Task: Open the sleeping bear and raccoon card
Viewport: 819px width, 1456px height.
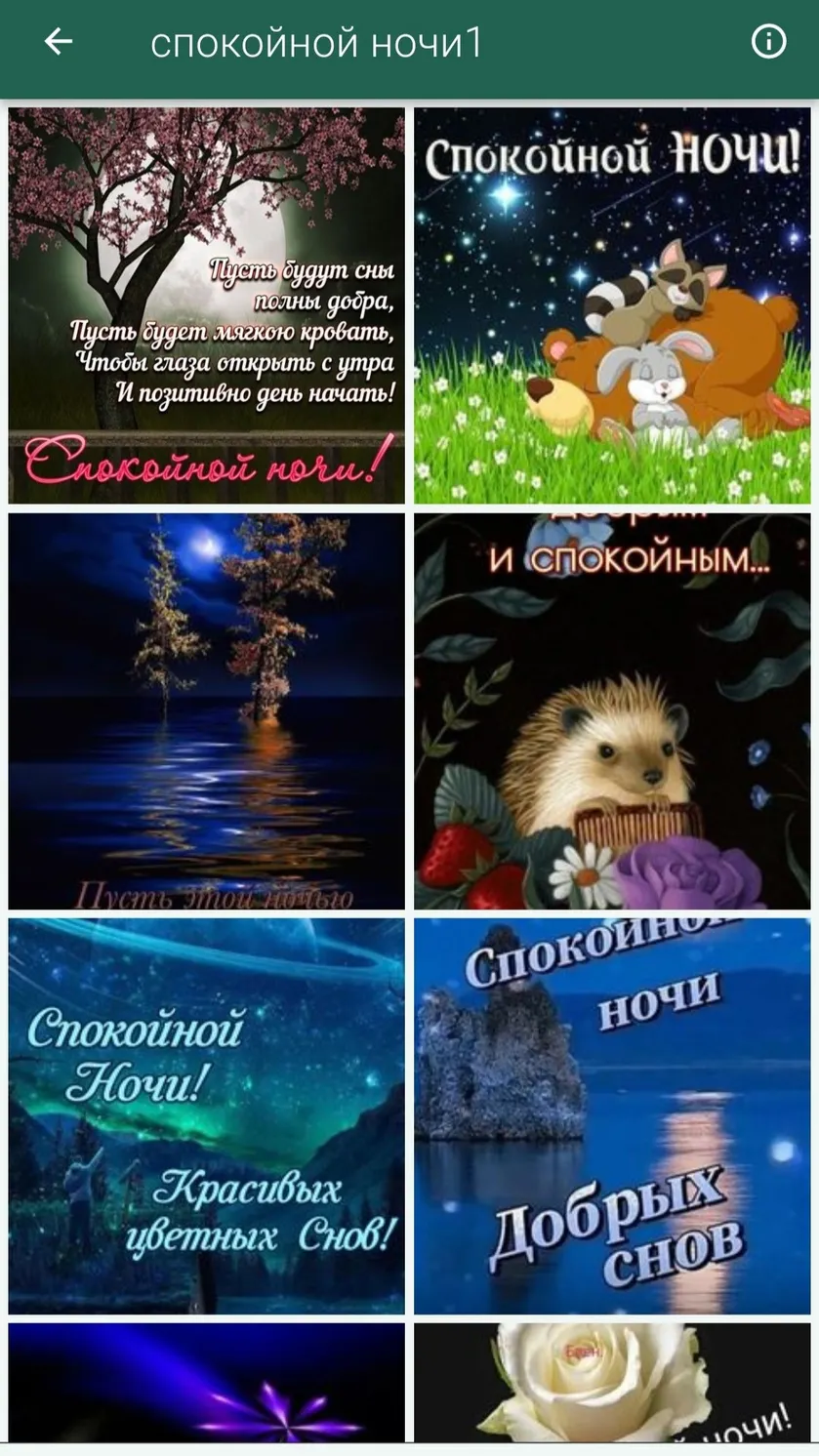Action: [612, 305]
